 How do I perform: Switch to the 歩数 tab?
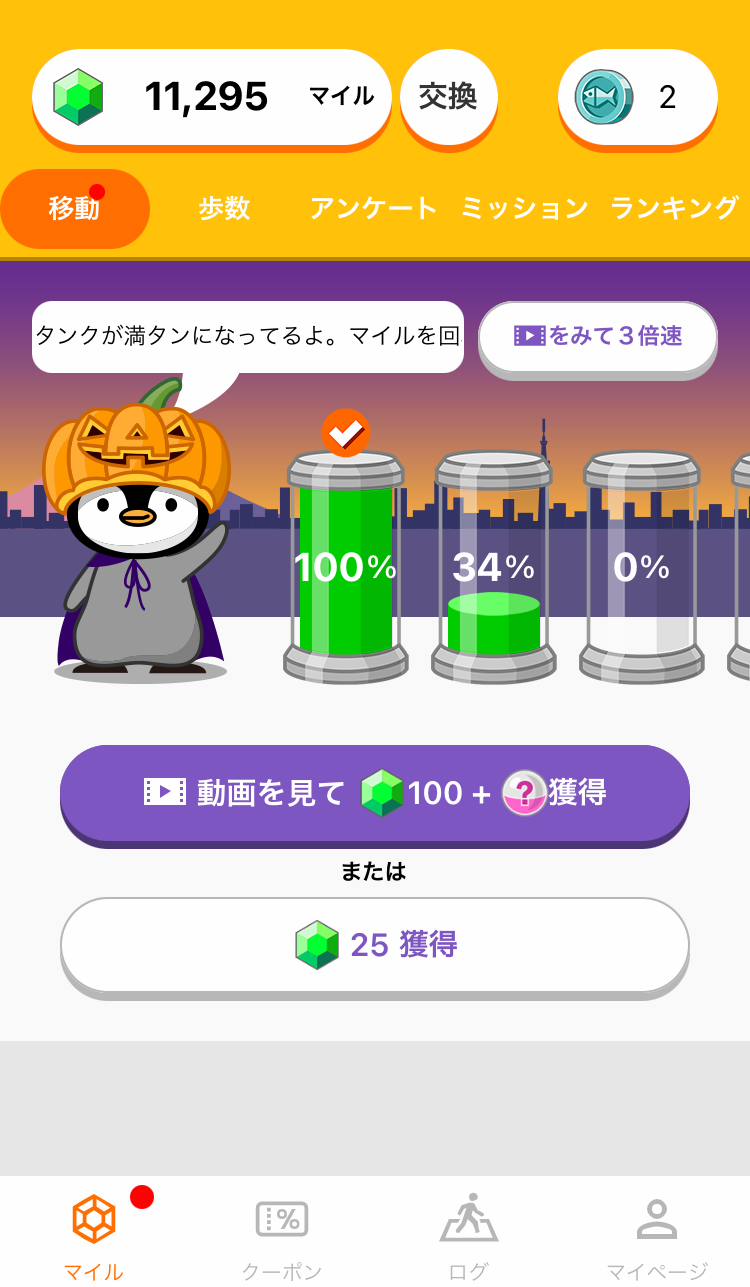click(224, 208)
